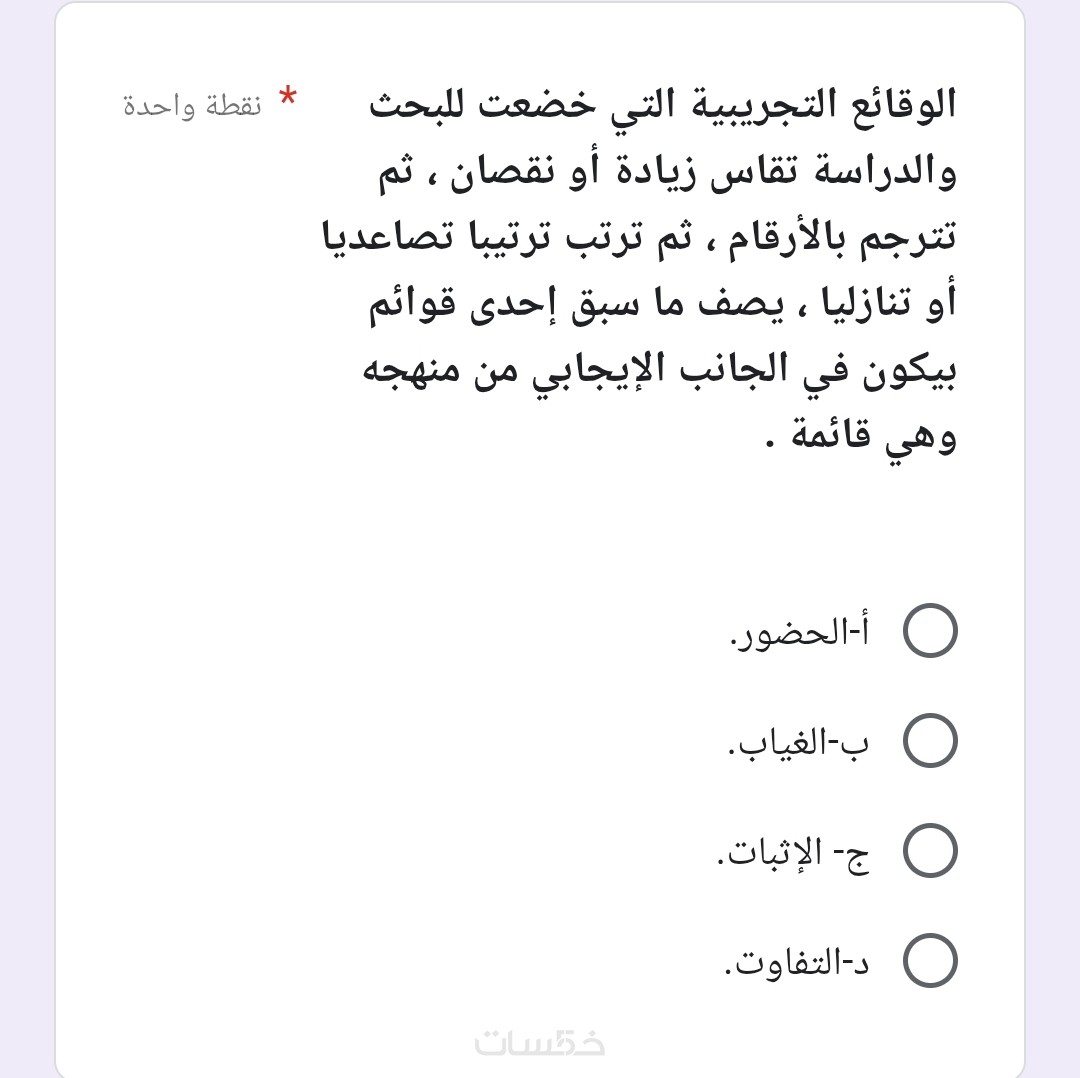Pick the option ج- الإثبات
The image size is (1080, 1078).
point(930,851)
